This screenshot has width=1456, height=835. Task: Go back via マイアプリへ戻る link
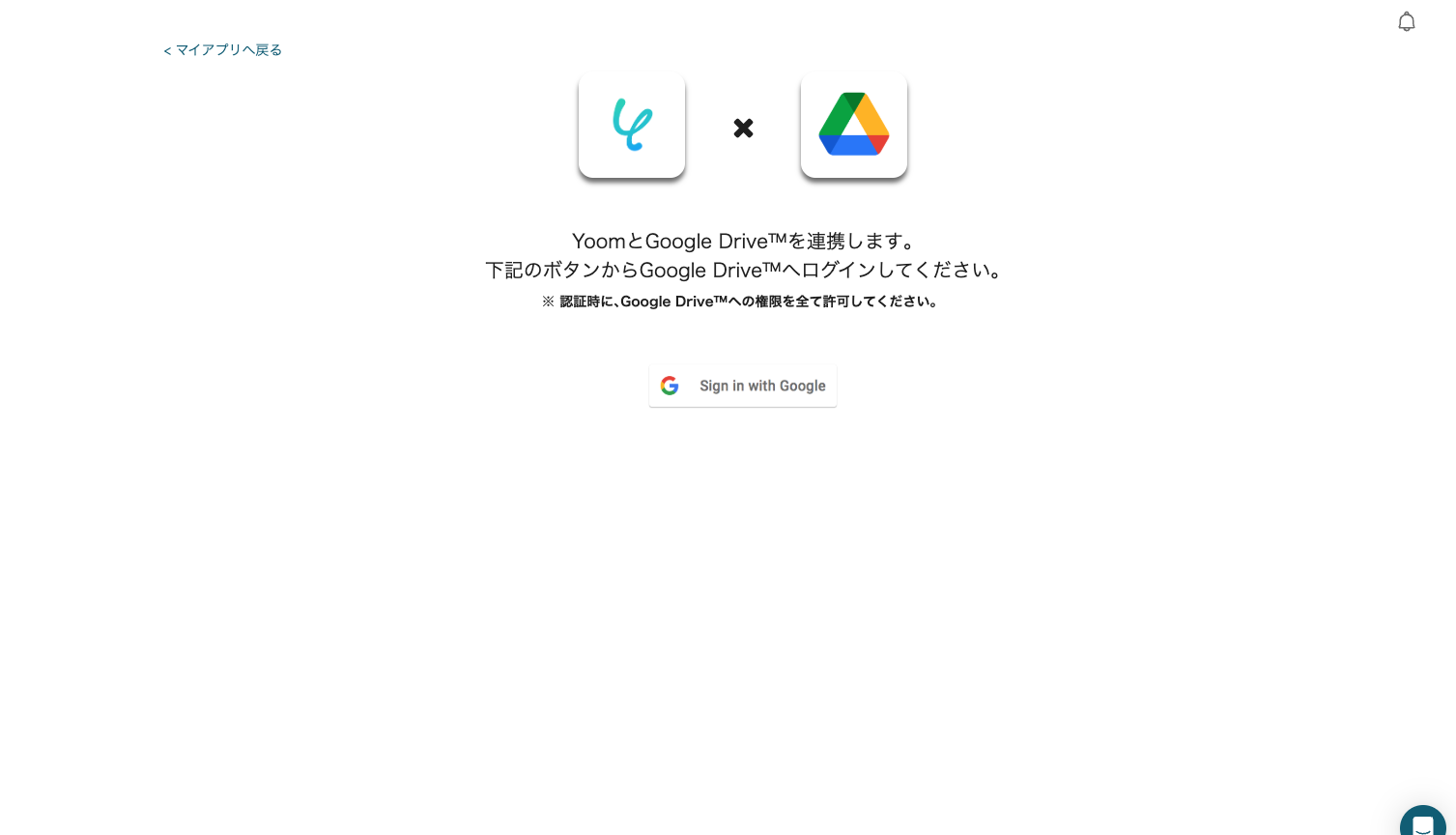point(223,50)
